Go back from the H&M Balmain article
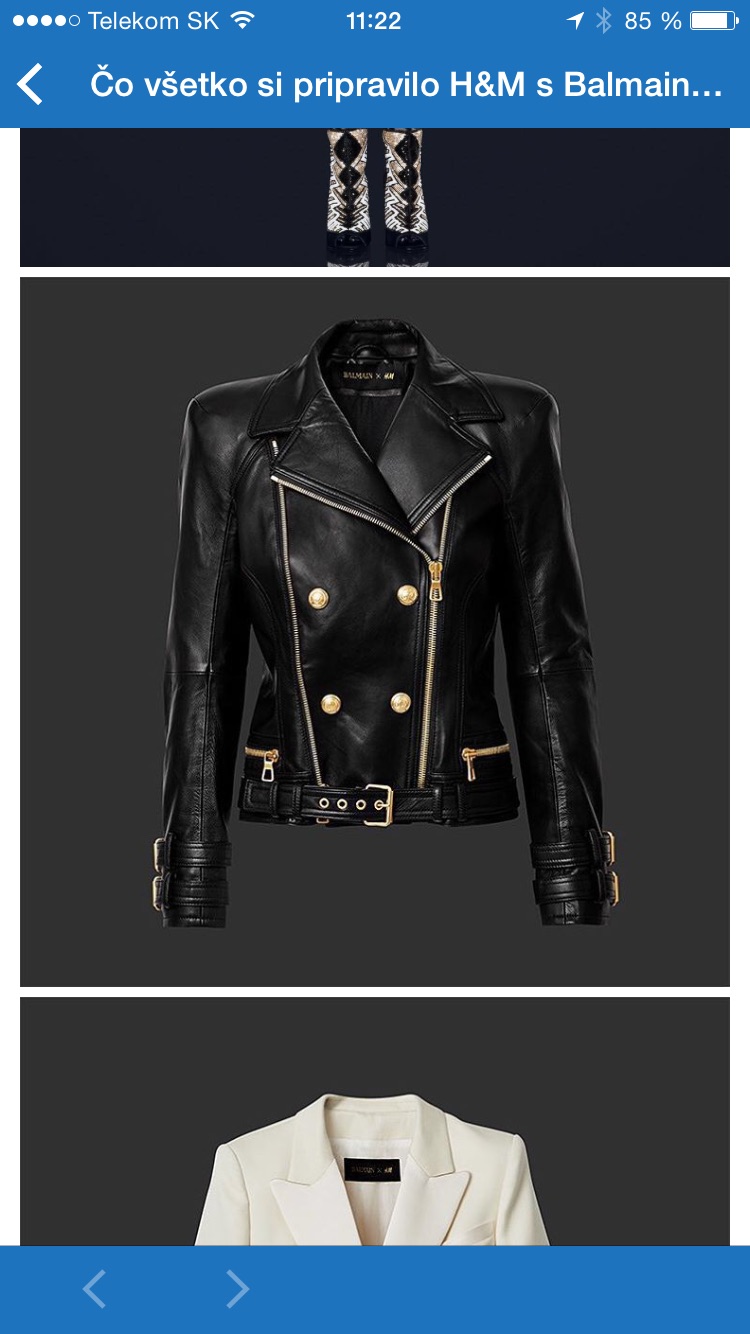The image size is (750, 1334). tap(32, 84)
